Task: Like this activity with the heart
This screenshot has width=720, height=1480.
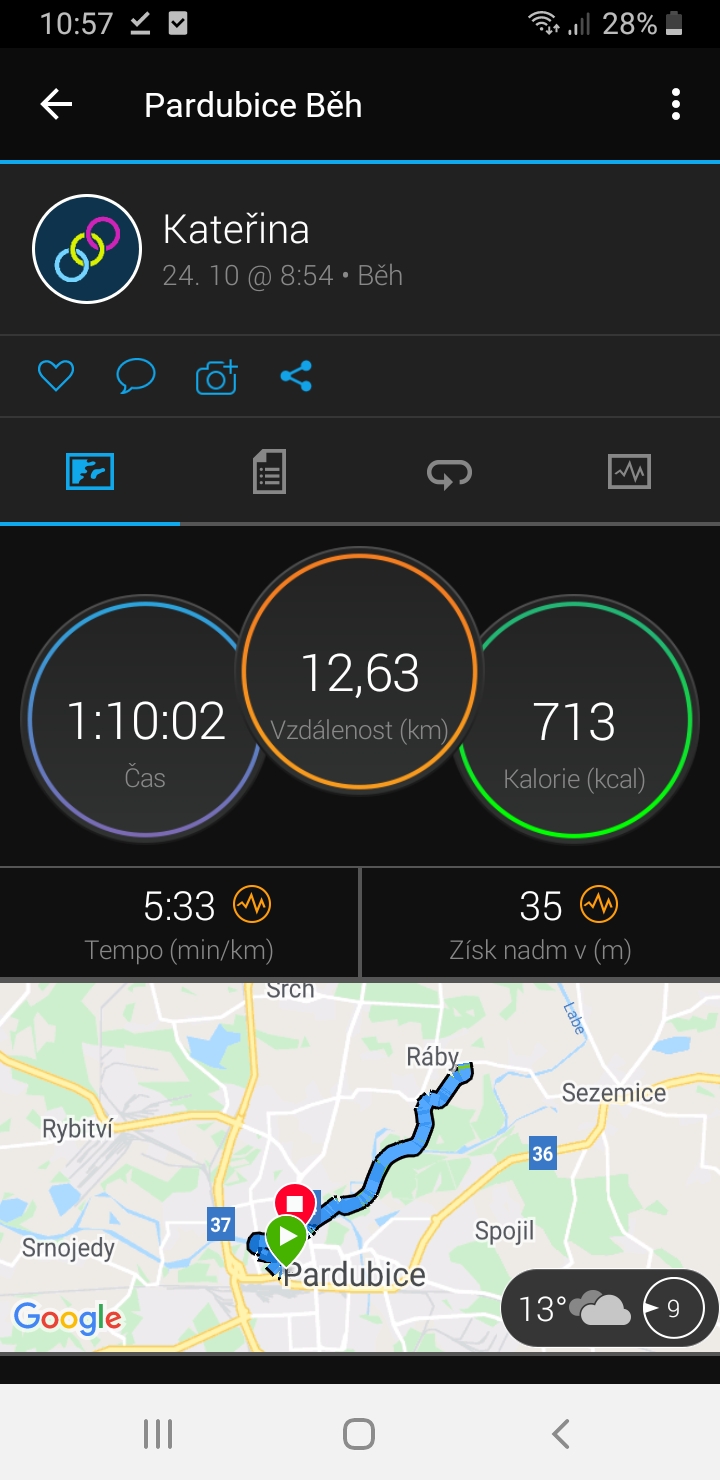Action: (x=56, y=376)
